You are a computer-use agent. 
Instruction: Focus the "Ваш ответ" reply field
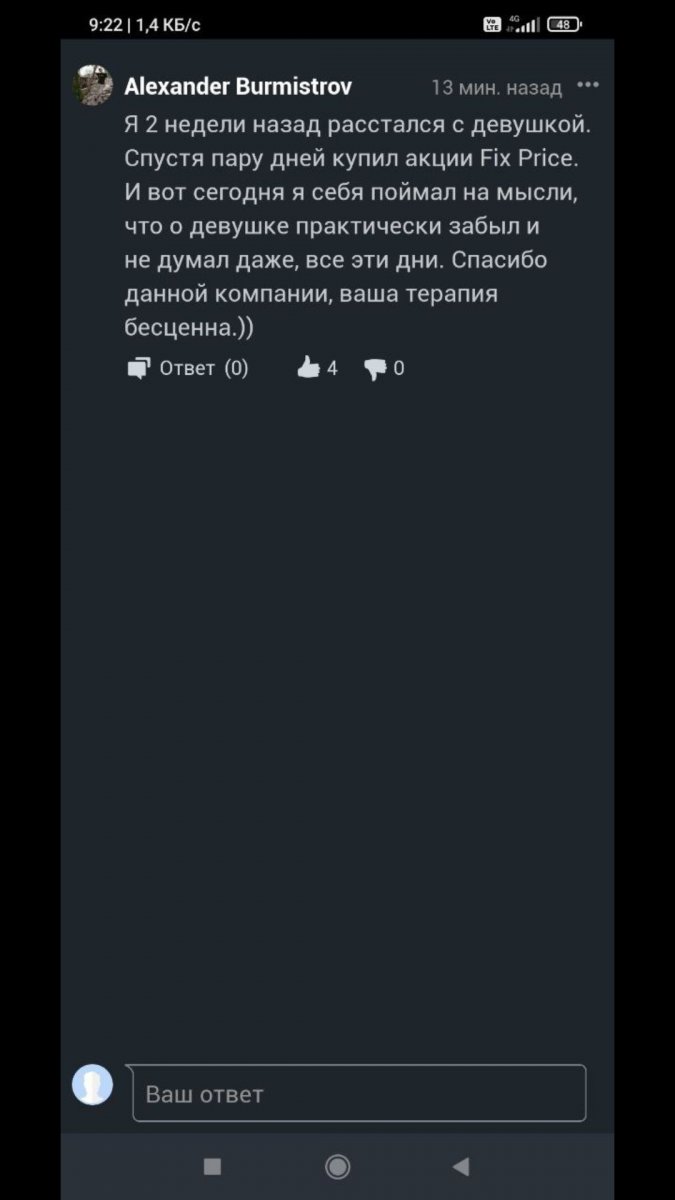(358, 1093)
